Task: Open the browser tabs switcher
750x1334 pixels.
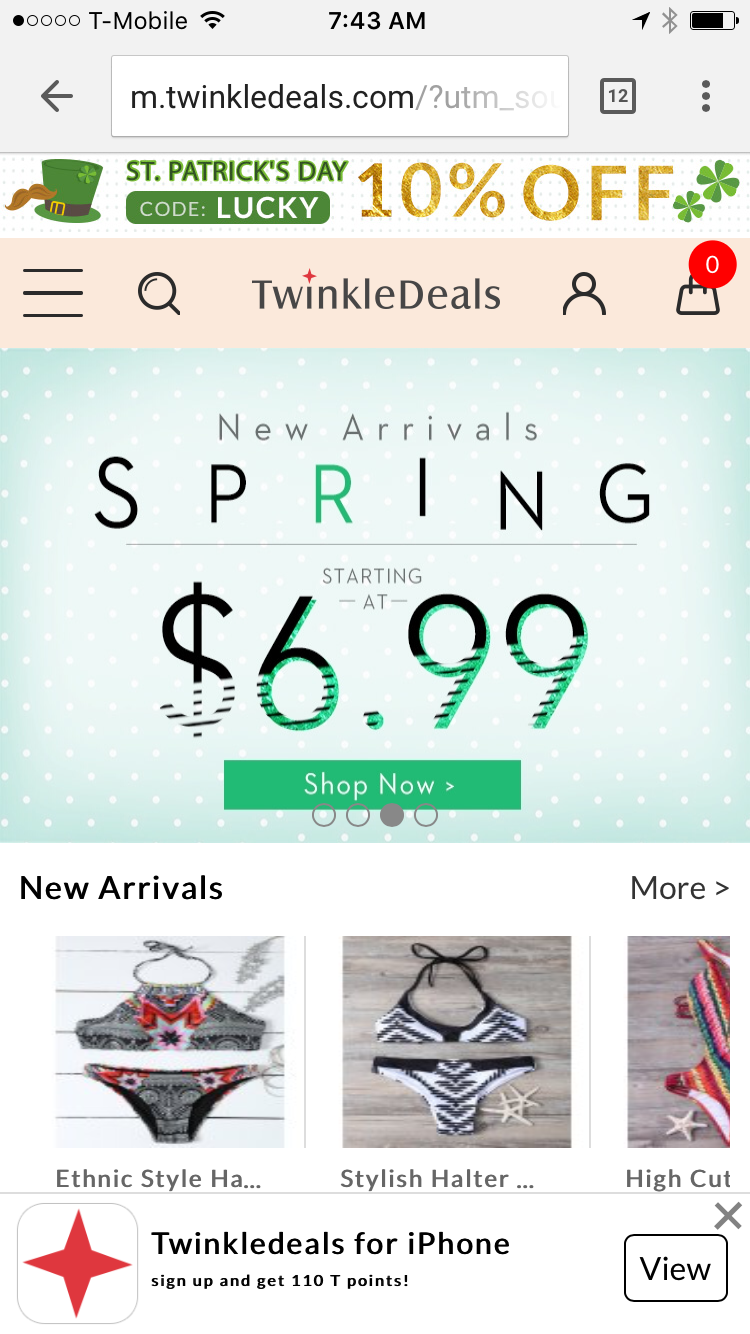Action: coord(617,96)
